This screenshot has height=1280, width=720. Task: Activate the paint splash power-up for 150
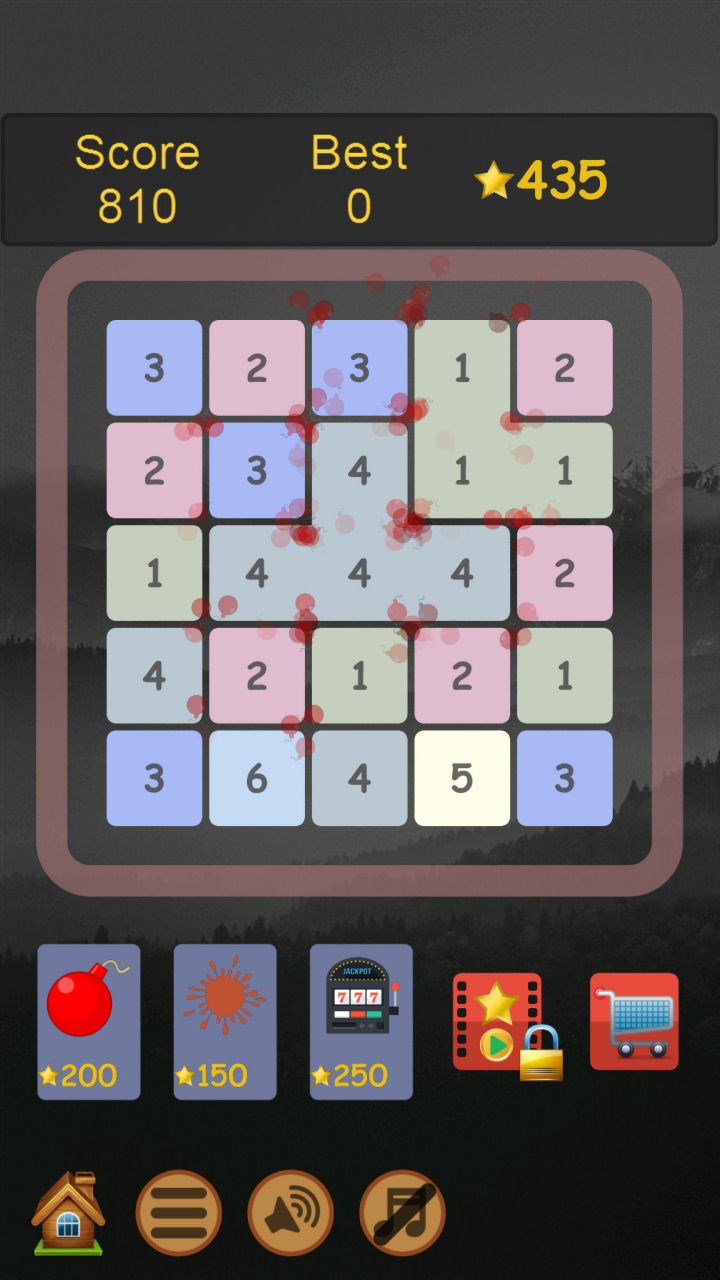(225, 1020)
